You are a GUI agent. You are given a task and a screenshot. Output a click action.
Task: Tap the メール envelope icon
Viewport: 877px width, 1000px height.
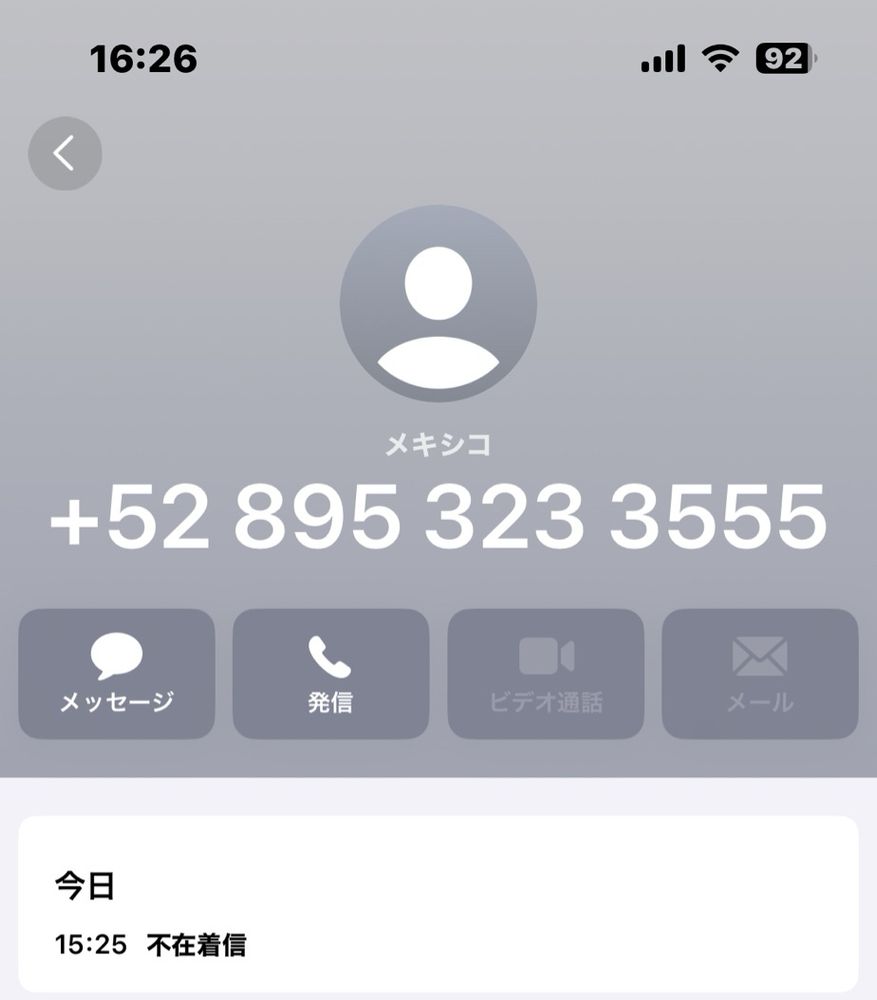click(x=760, y=655)
